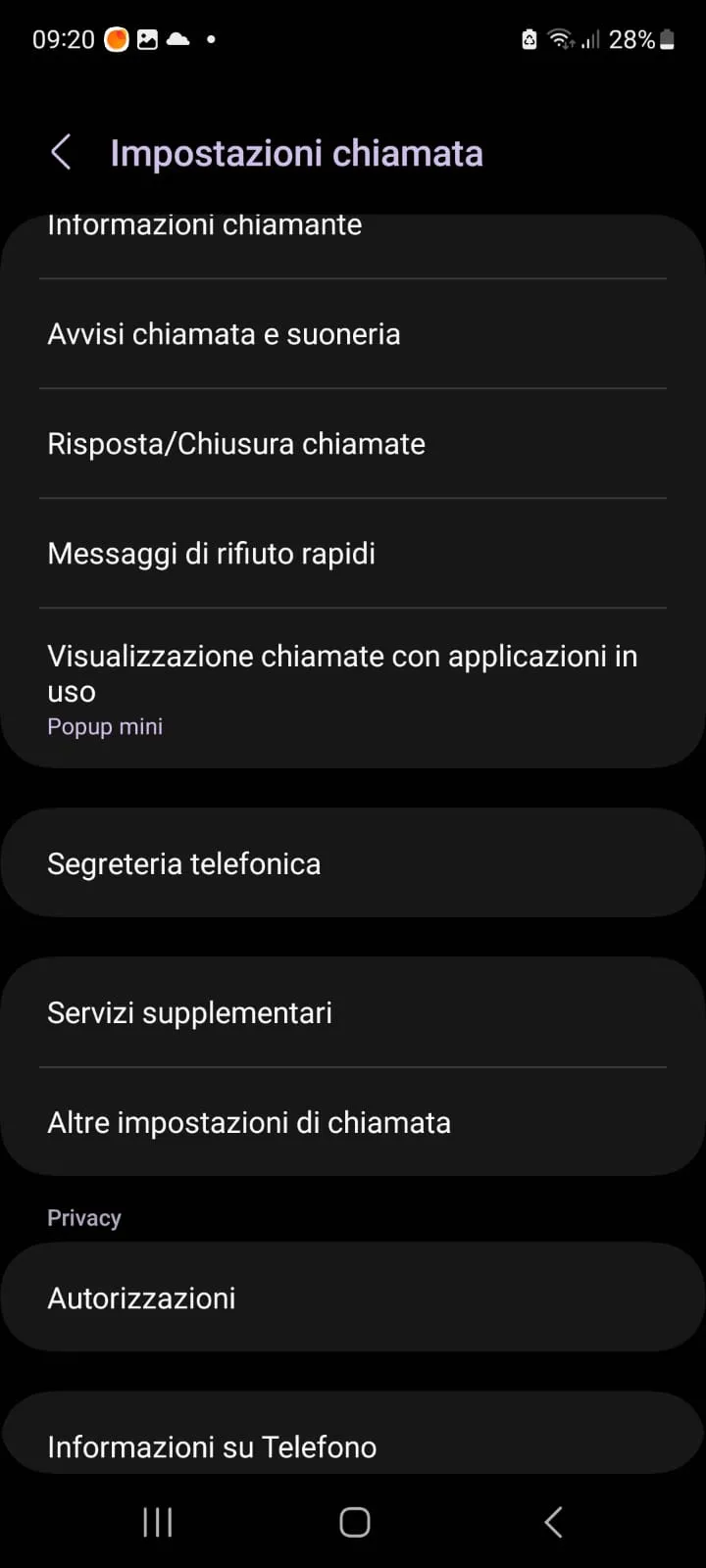Viewport: 706px width, 1568px height.
Task: Open Segreteria telefonica
Action: [x=353, y=863]
